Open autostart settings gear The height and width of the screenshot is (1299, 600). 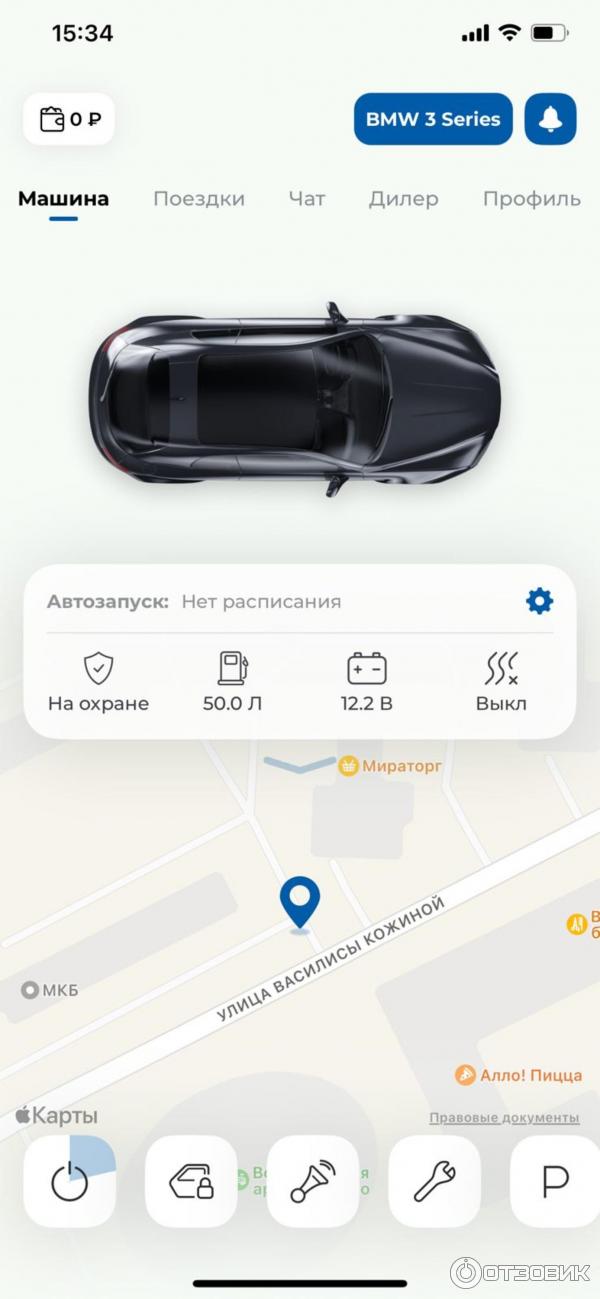coord(539,601)
